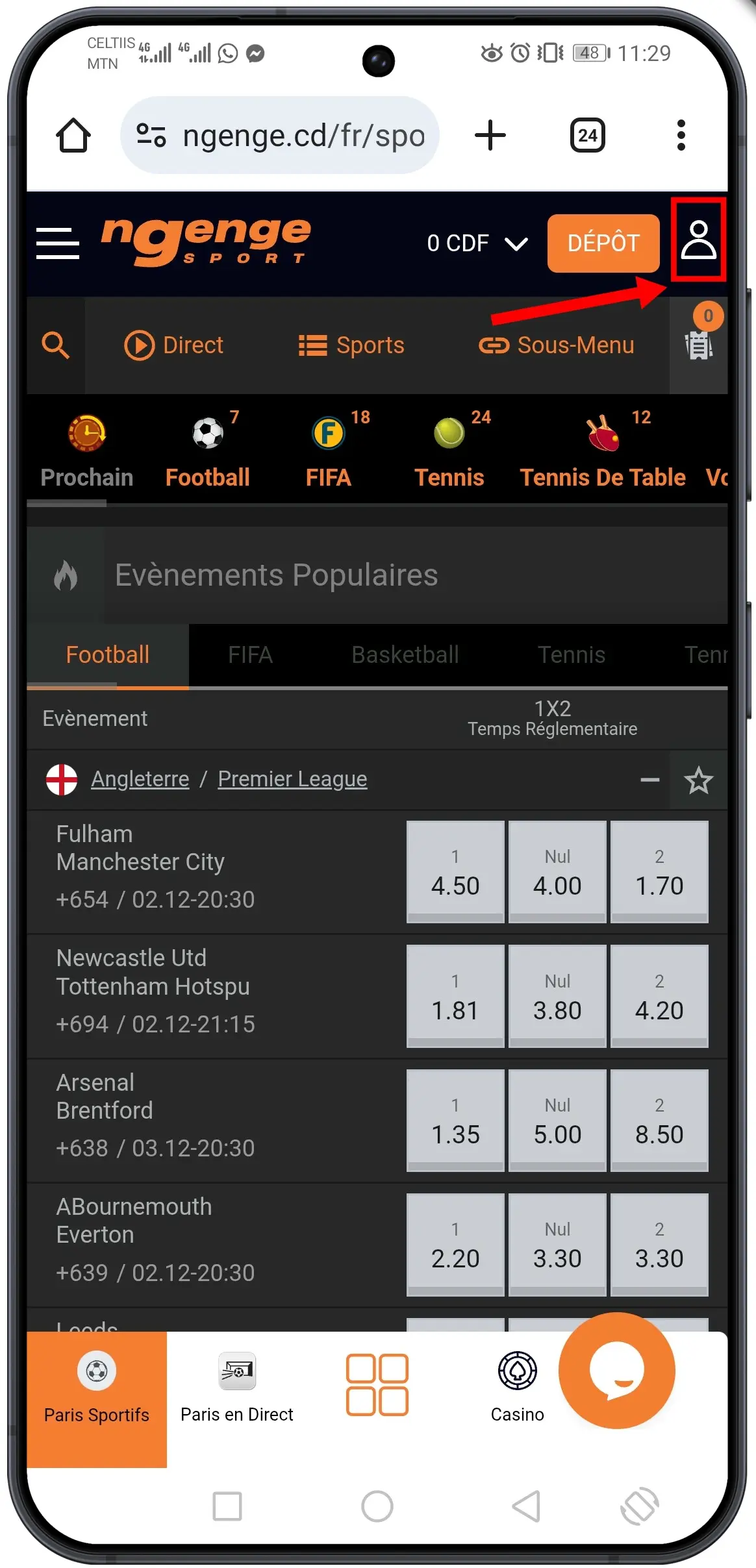The height and width of the screenshot is (1568, 756).
Task: Open the user account profile icon
Action: [x=698, y=240]
